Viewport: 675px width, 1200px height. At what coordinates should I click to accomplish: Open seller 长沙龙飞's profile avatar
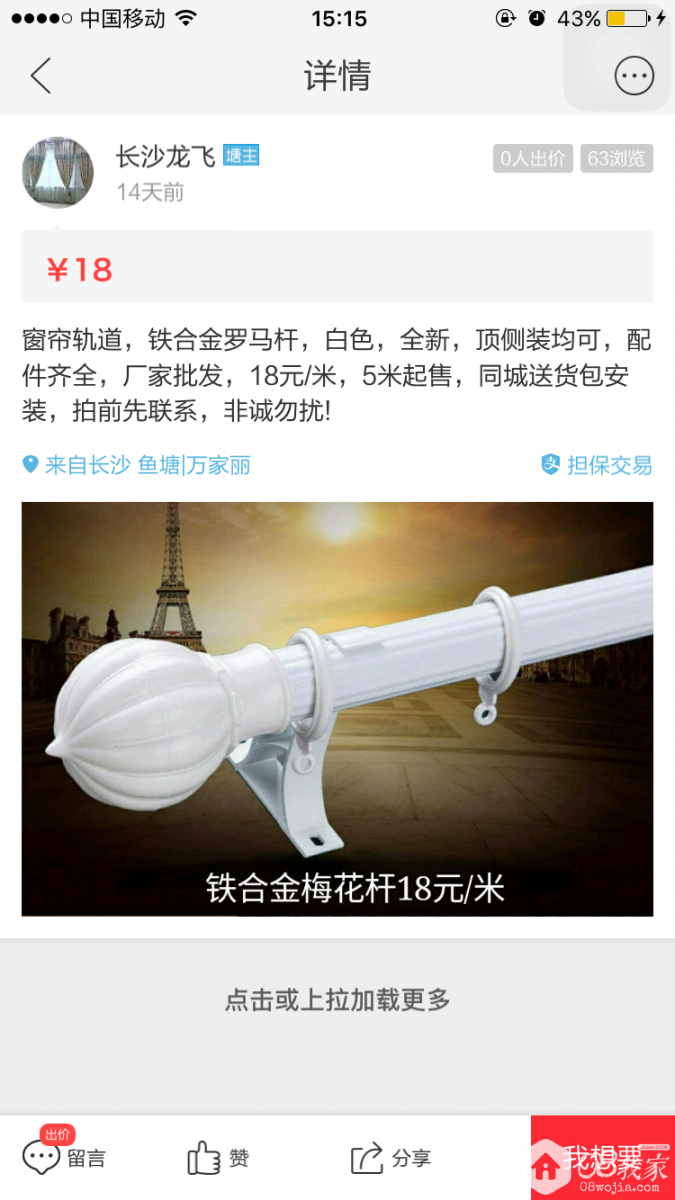point(58,173)
